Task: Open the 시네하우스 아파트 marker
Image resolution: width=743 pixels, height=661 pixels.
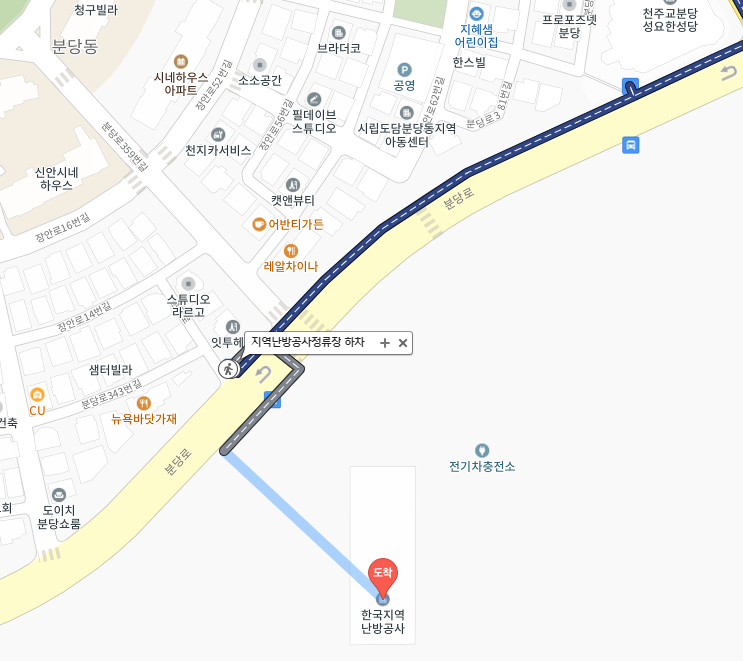Action: click(x=180, y=62)
